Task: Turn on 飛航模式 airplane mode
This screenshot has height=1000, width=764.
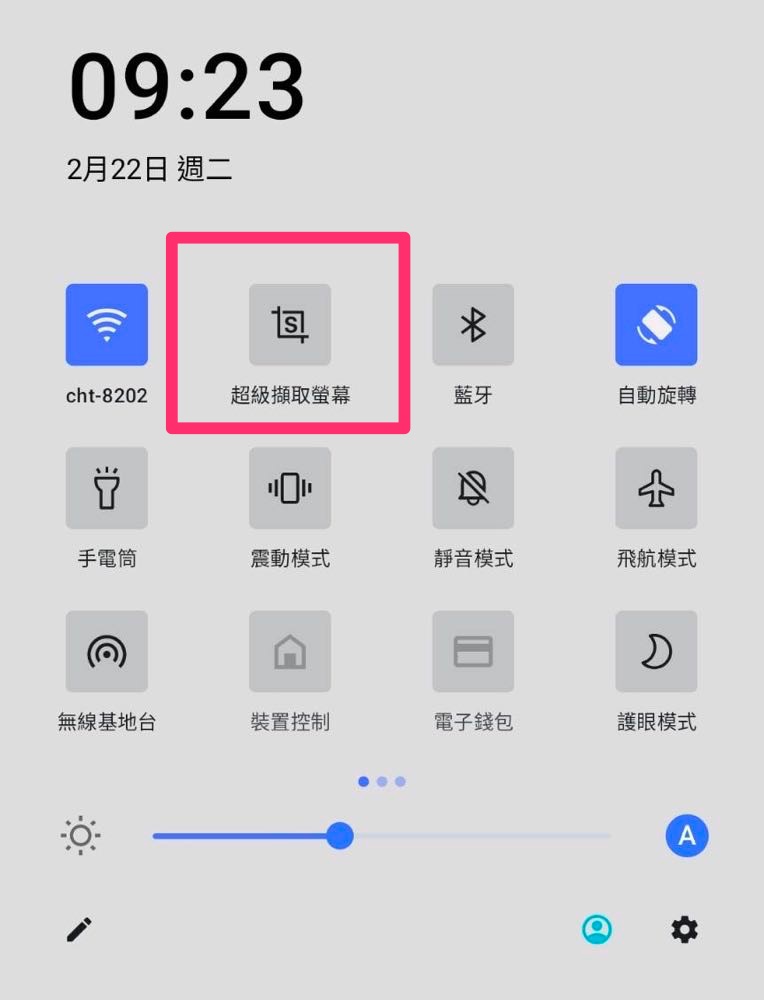Action: [656, 488]
